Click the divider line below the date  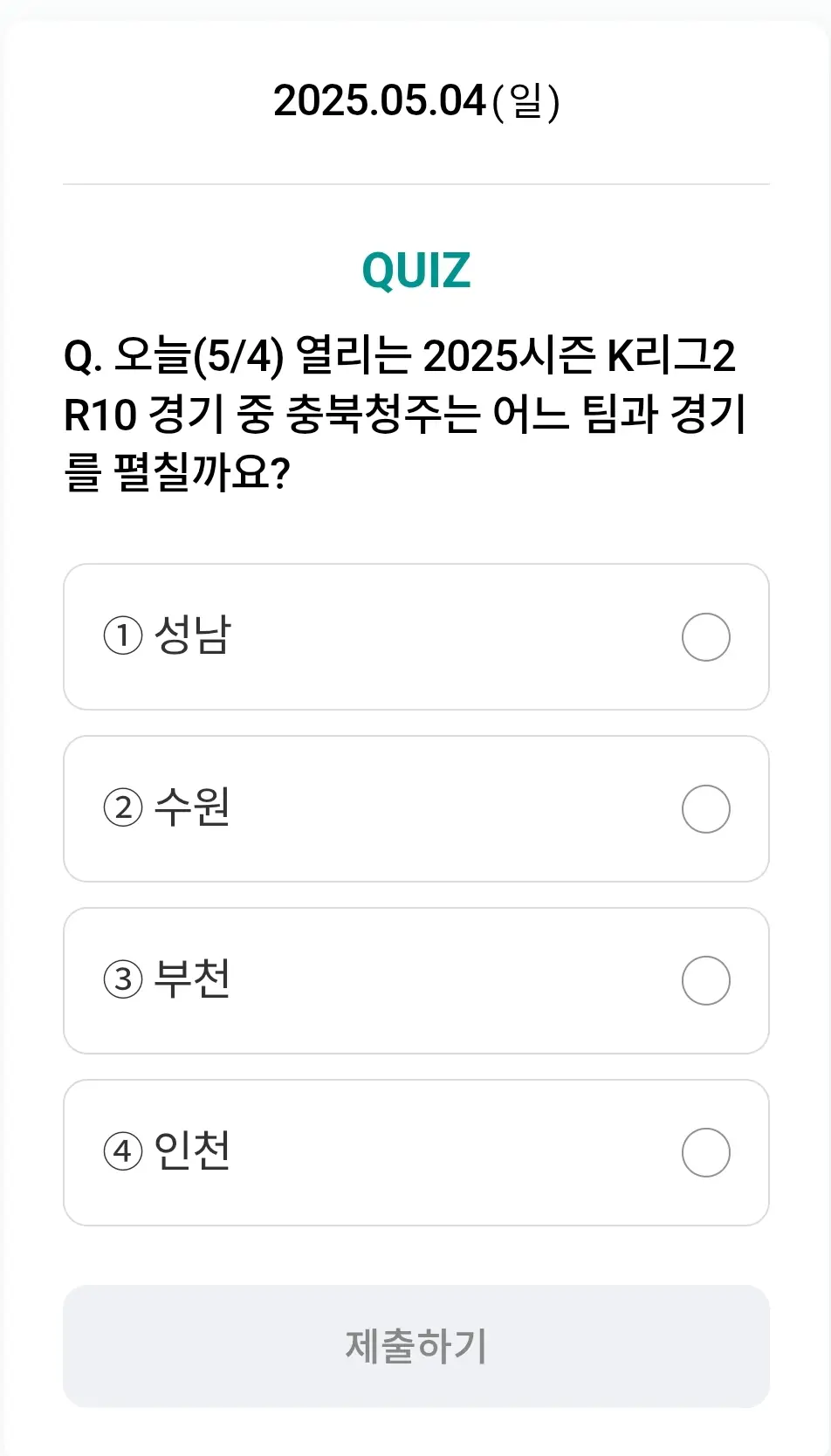pyautogui.click(x=415, y=183)
